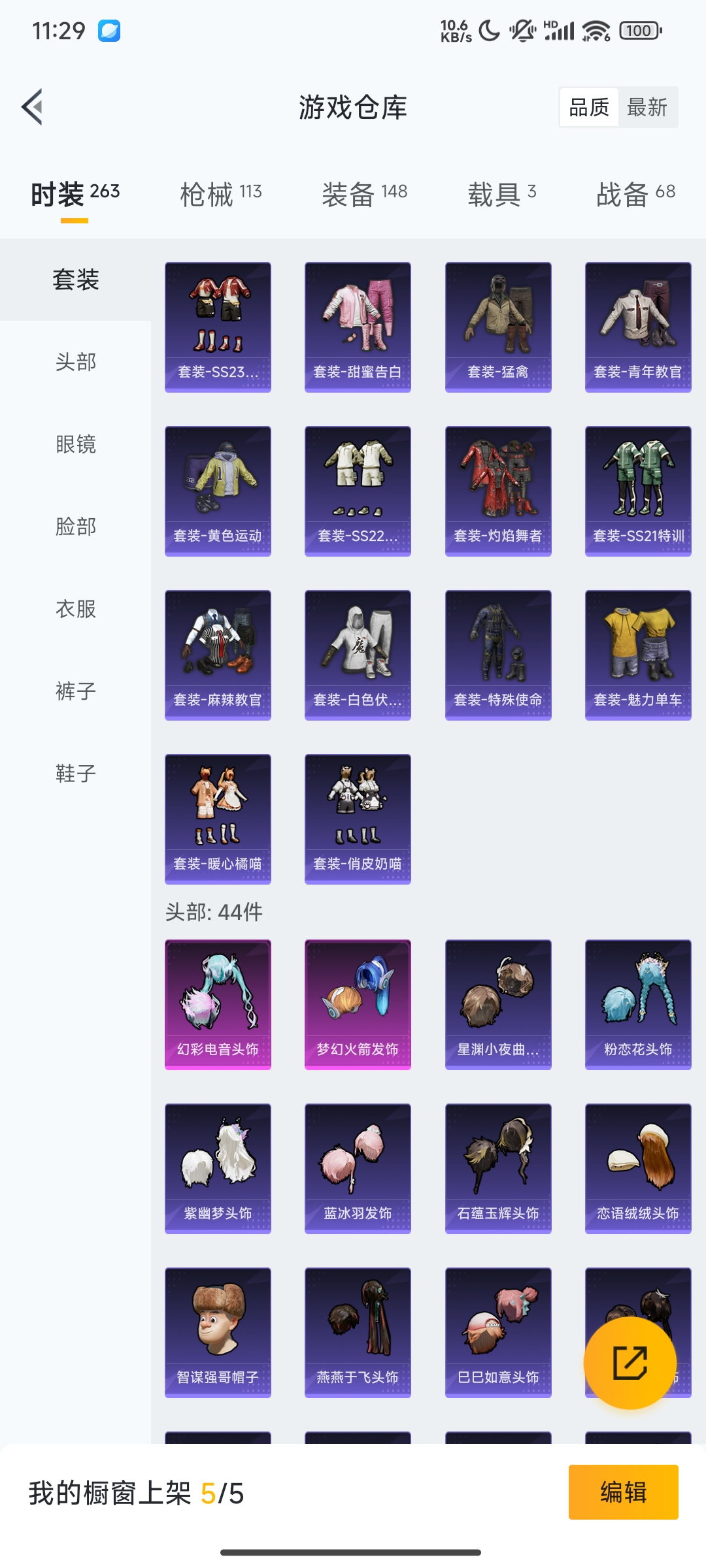This screenshot has height=1568, width=706.
Task: Jump to 鞋子 category
Action: tap(76, 774)
